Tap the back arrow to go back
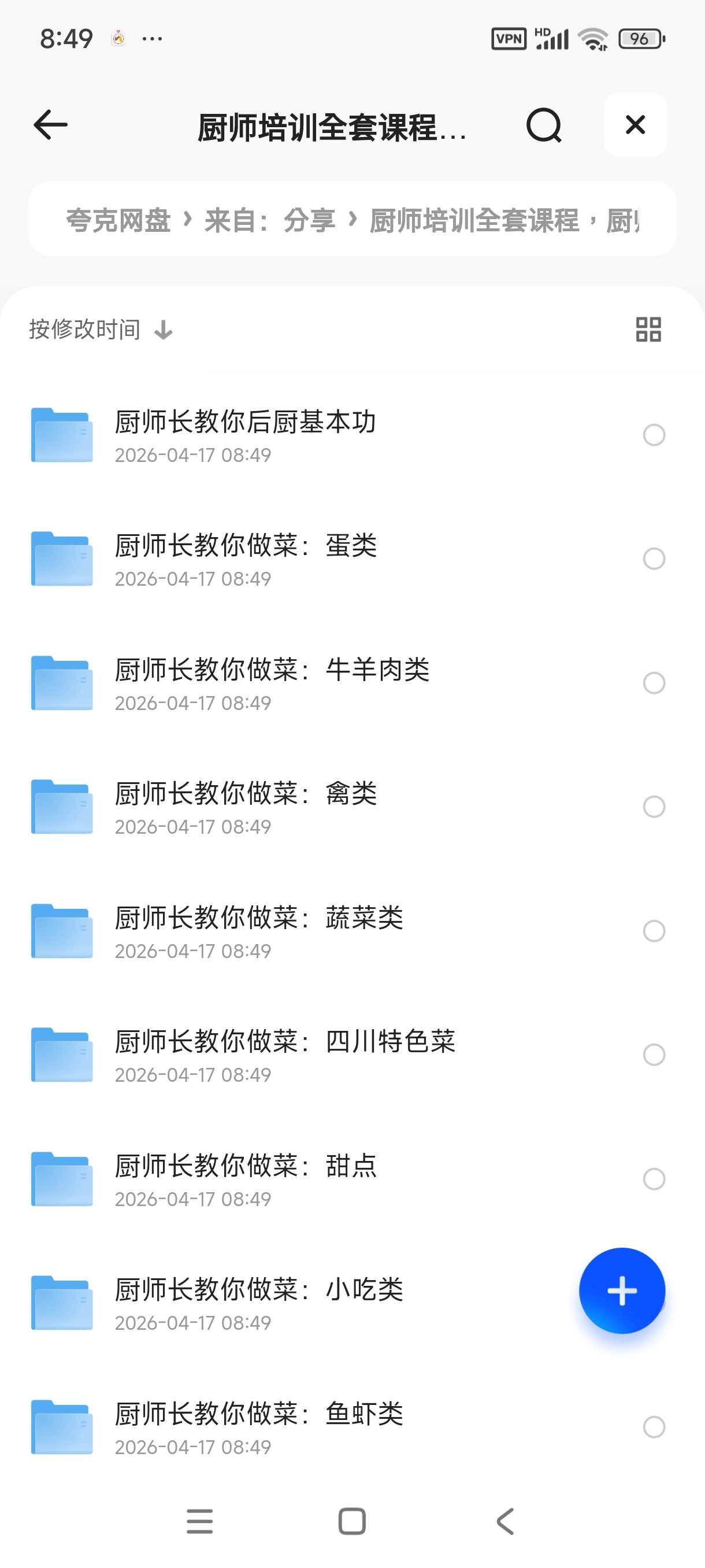Image resolution: width=705 pixels, height=1568 pixels. click(x=50, y=125)
